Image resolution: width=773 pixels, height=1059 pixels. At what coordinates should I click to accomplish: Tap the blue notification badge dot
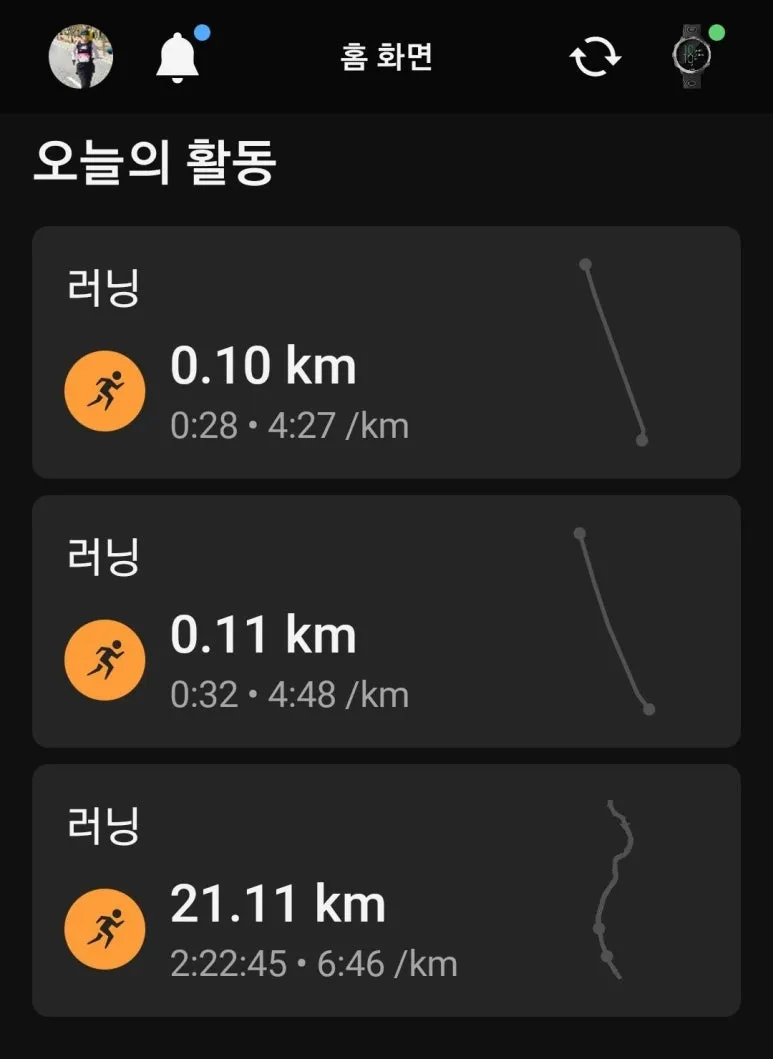click(x=202, y=32)
